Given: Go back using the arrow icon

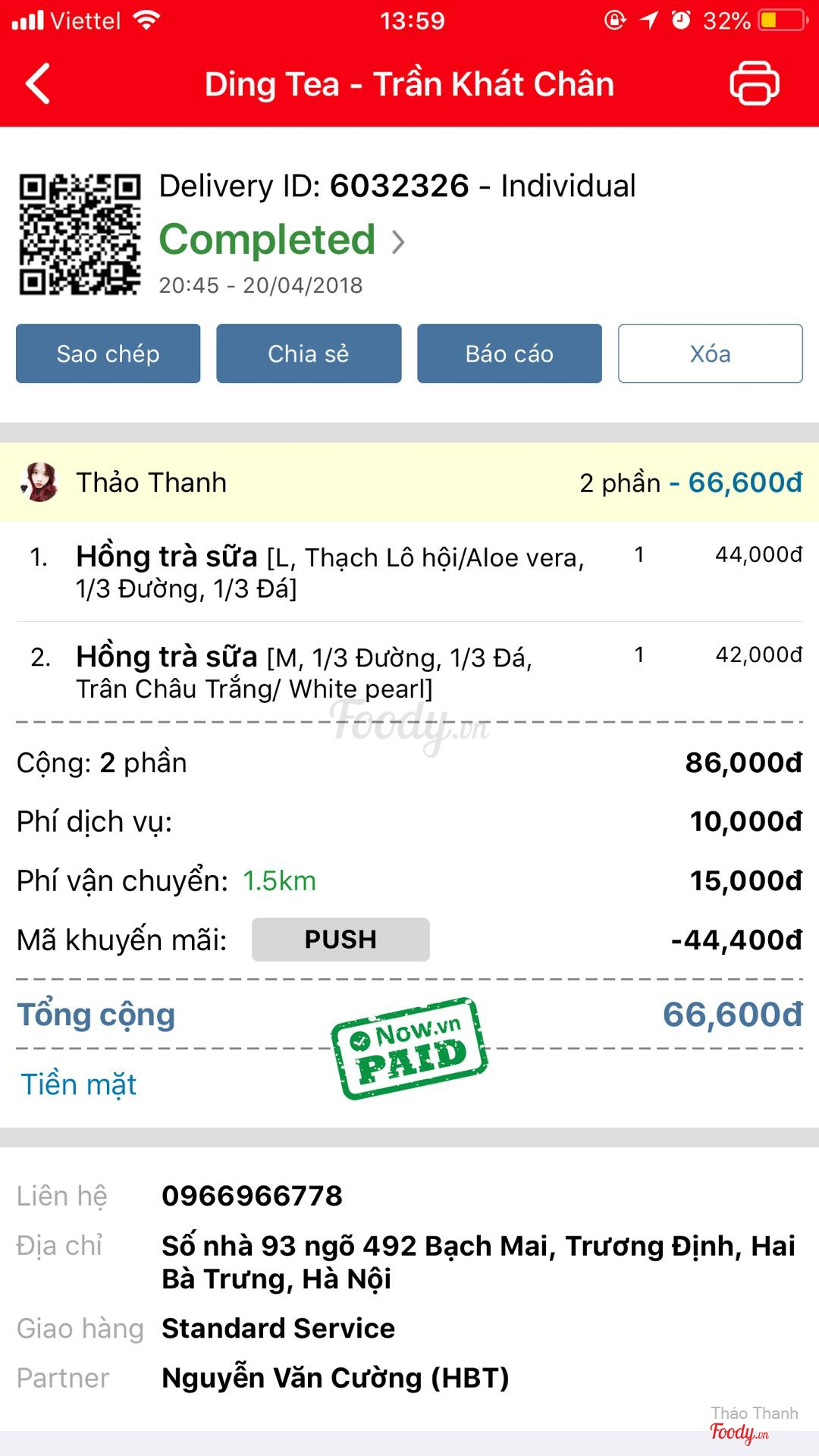Looking at the screenshot, I should (x=38, y=83).
